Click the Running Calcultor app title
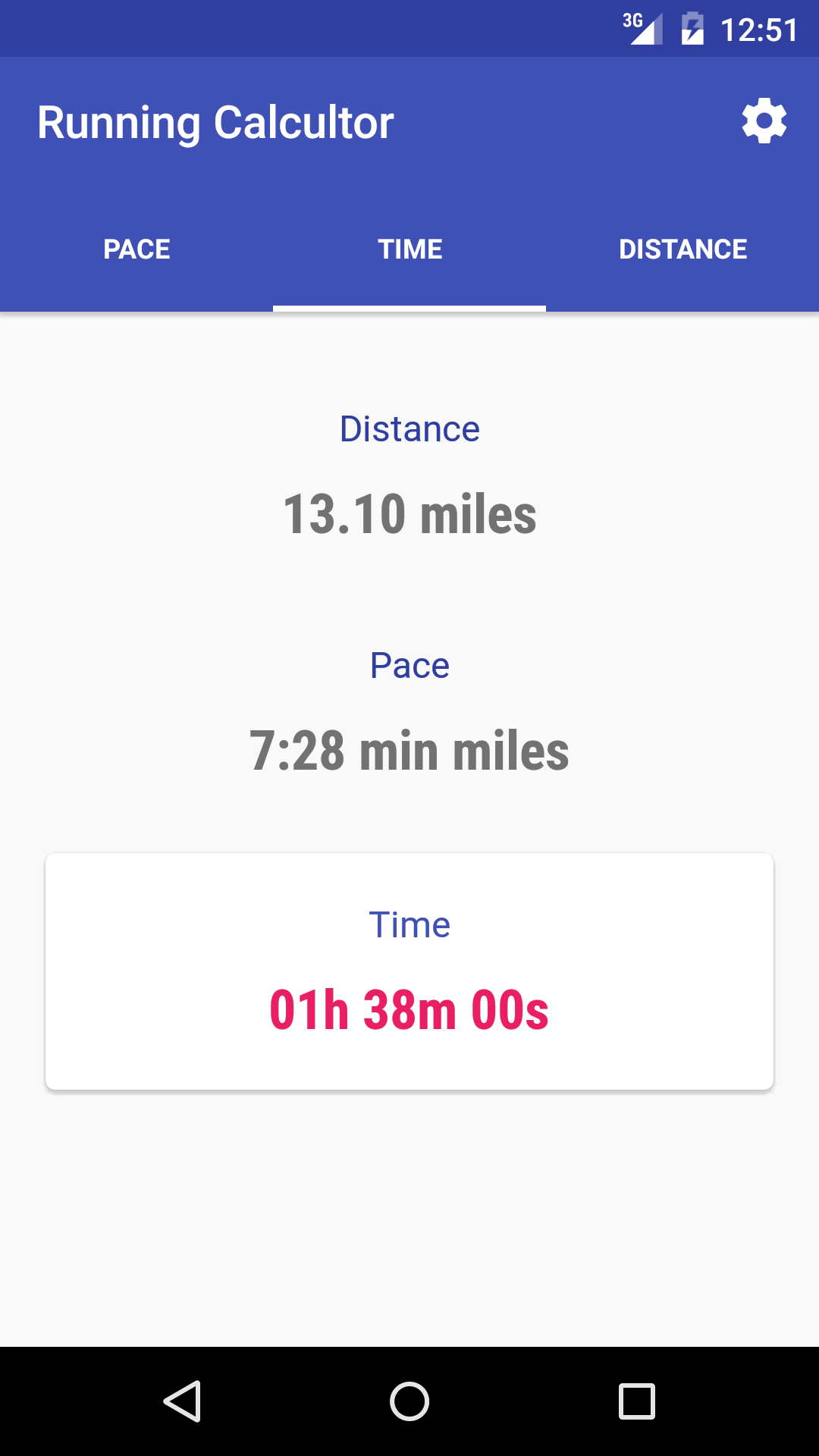The image size is (819, 1456). (x=216, y=121)
